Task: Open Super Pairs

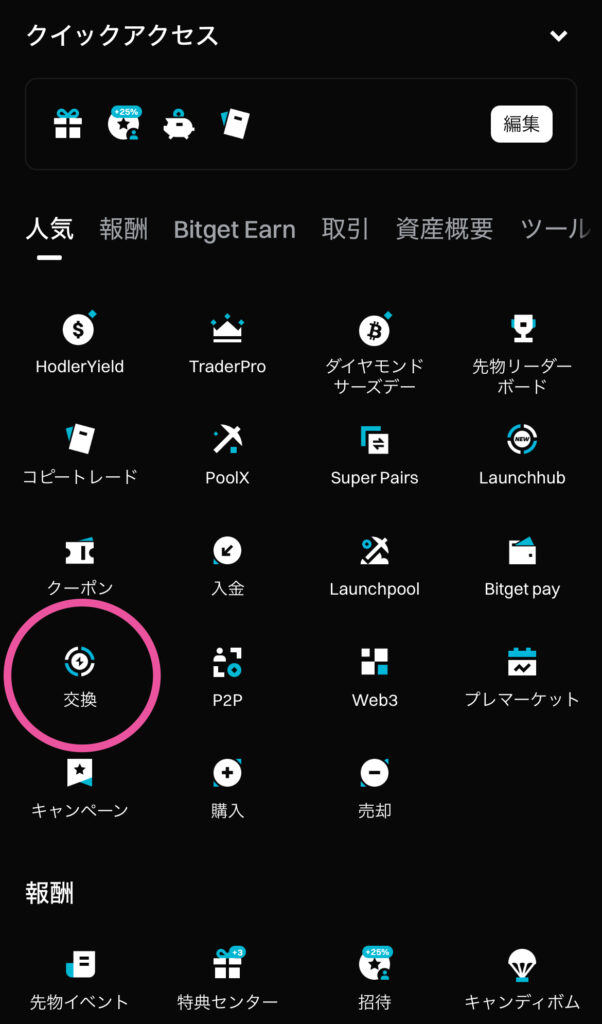Action: pos(374,452)
